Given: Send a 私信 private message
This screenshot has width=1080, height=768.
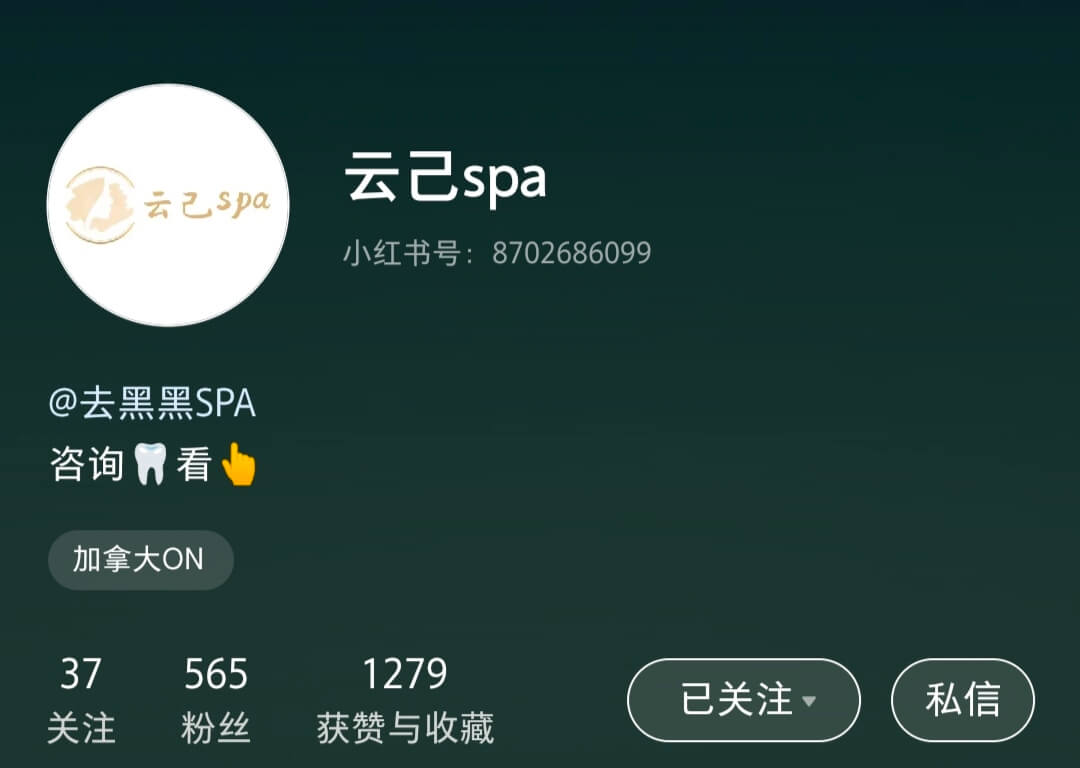Looking at the screenshot, I should tap(962, 700).
